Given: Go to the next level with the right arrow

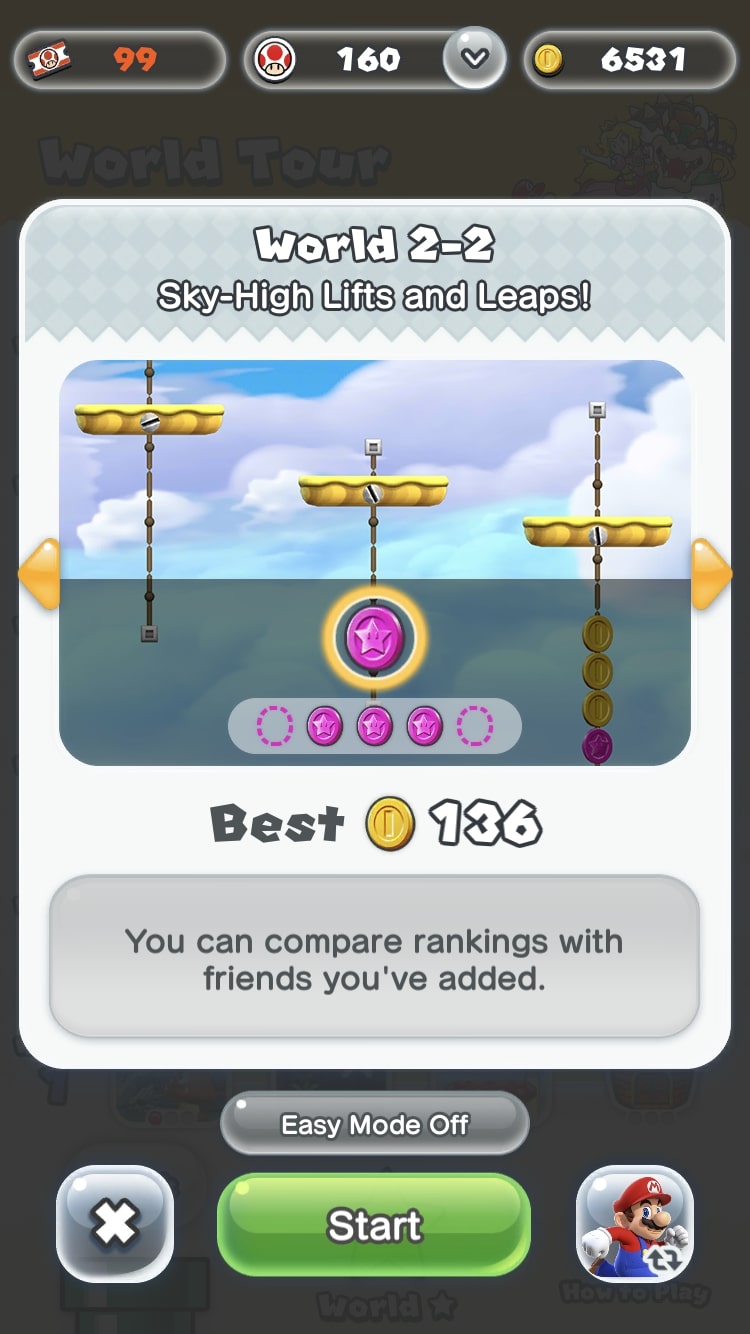Looking at the screenshot, I should tap(710, 573).
